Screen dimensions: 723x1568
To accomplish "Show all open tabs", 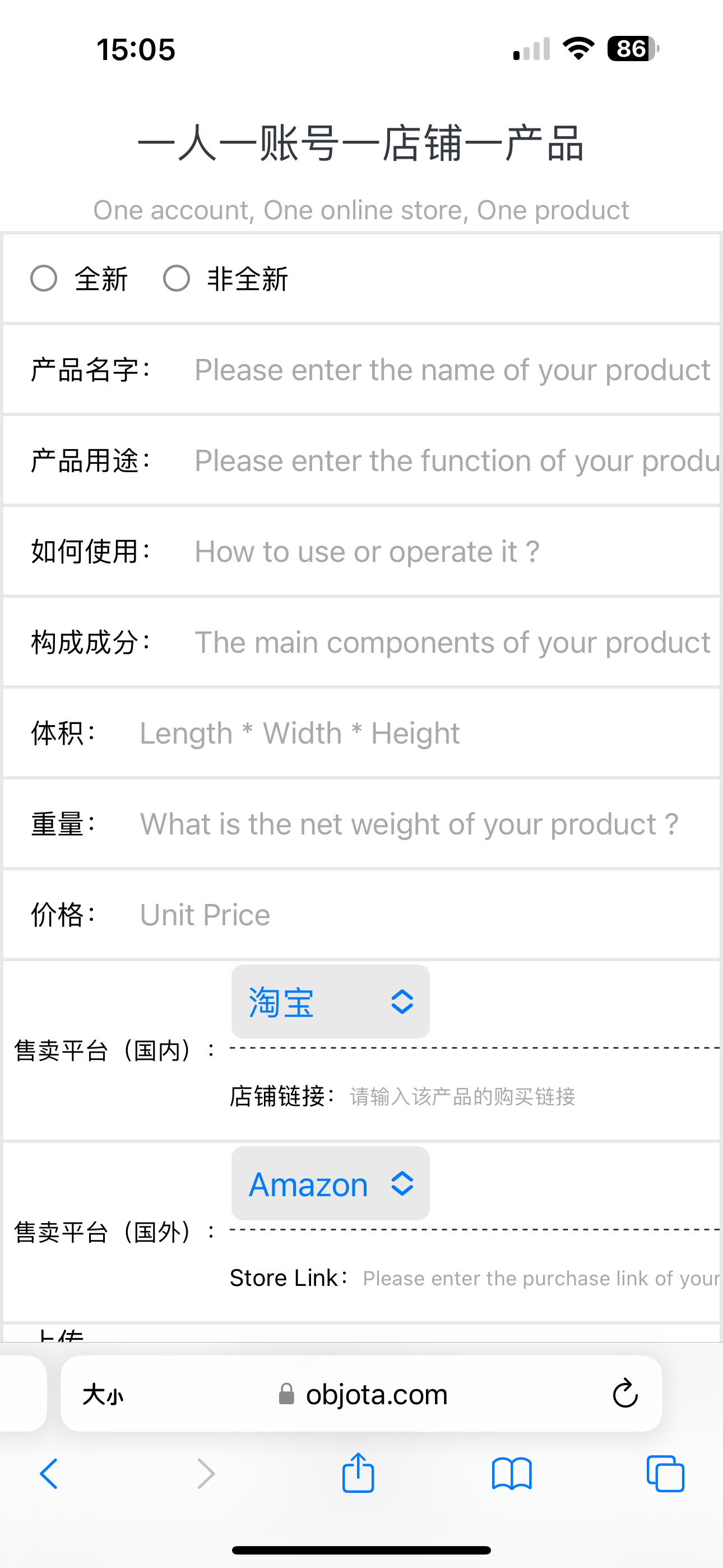I will click(x=665, y=1474).
